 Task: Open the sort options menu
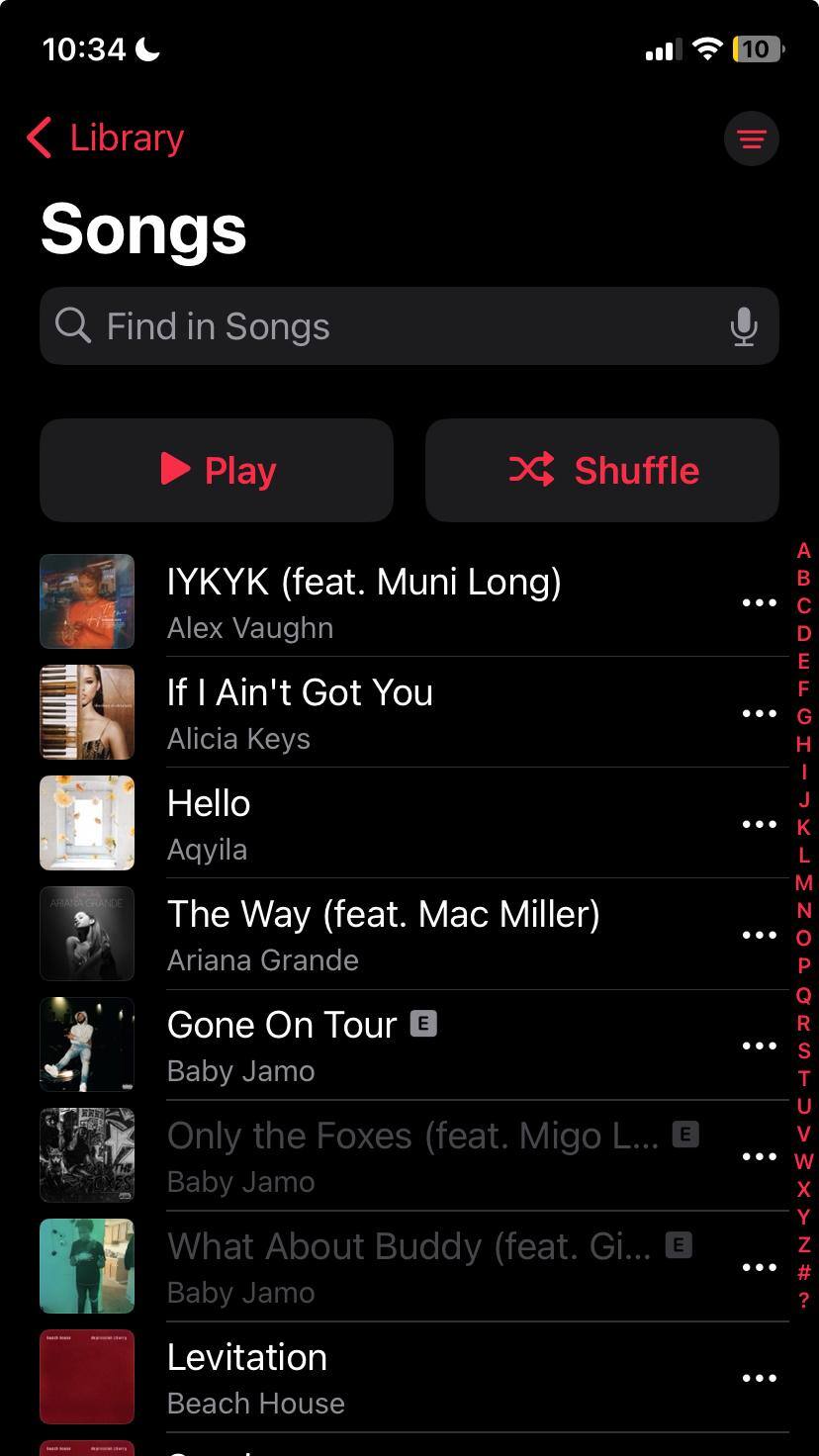click(x=751, y=138)
